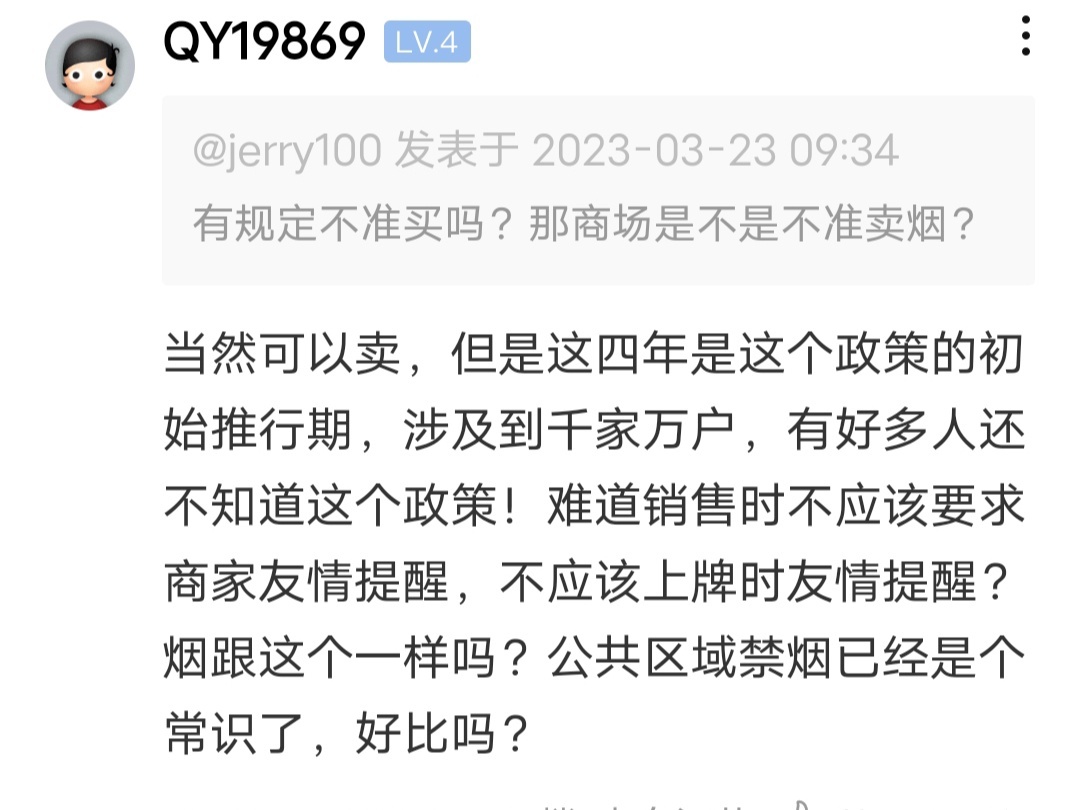Image resolution: width=1080 pixels, height=810 pixels.
Task: Open the overflow menu on QY19869's comment
Action: (1025, 37)
